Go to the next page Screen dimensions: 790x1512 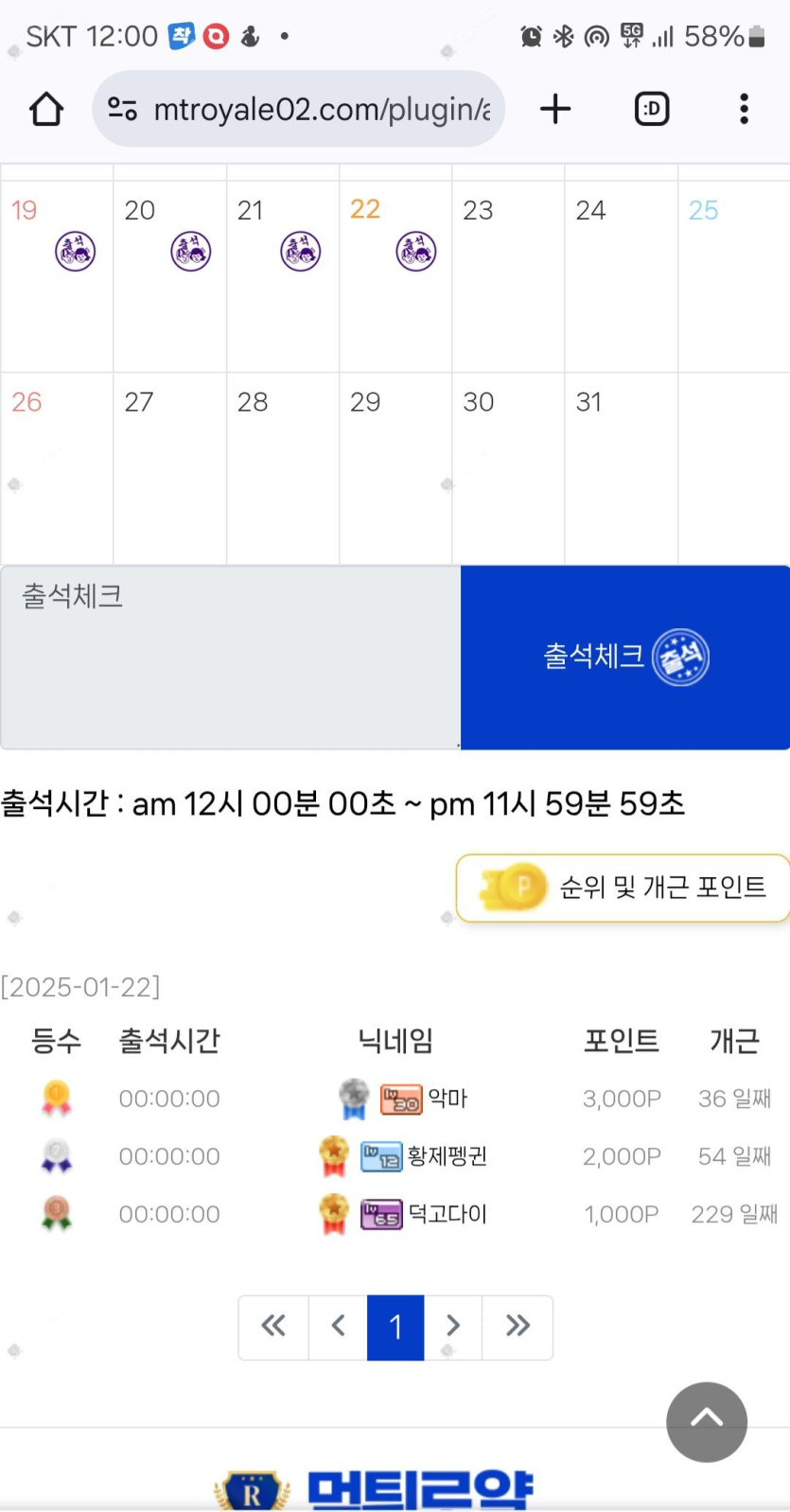[453, 1327]
